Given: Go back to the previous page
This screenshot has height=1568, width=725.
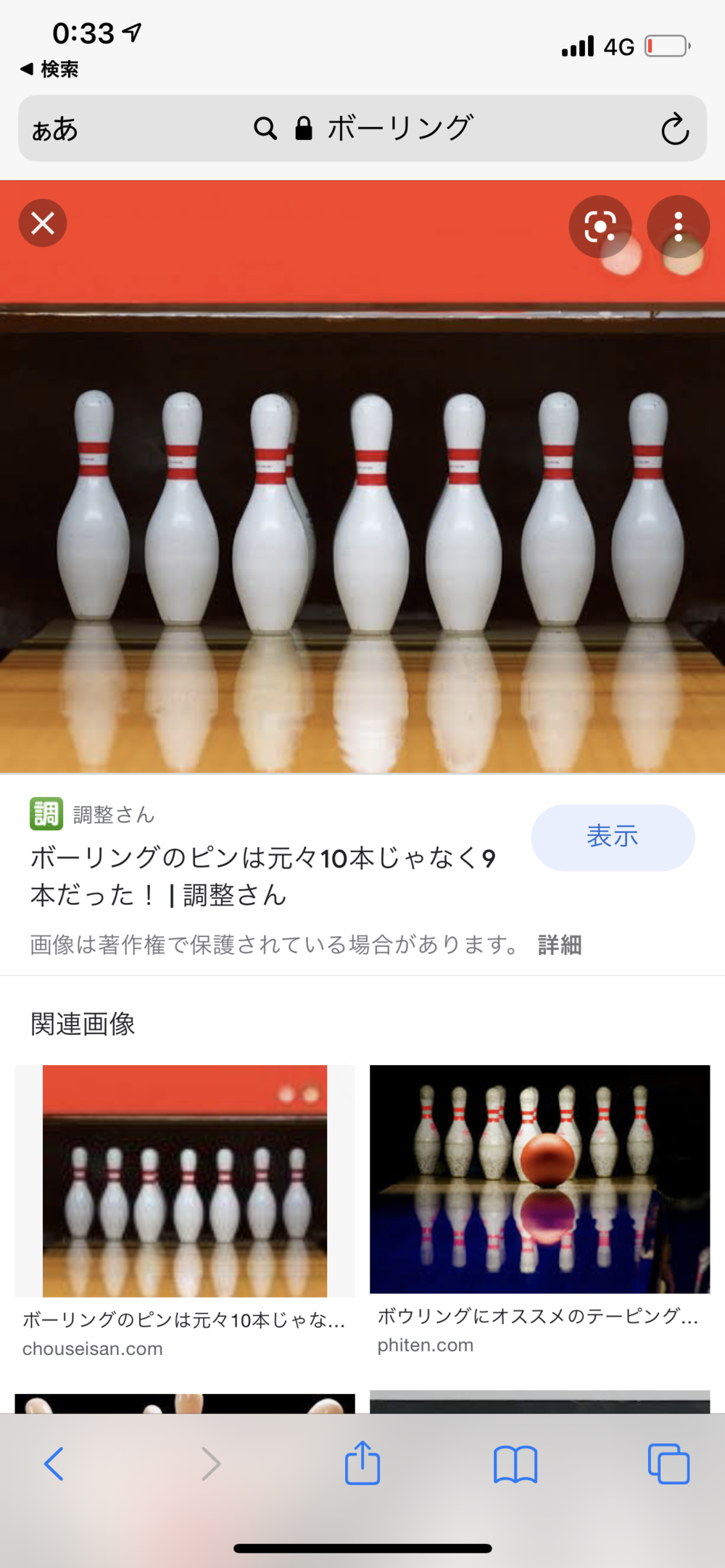Looking at the screenshot, I should pos(54,1463).
